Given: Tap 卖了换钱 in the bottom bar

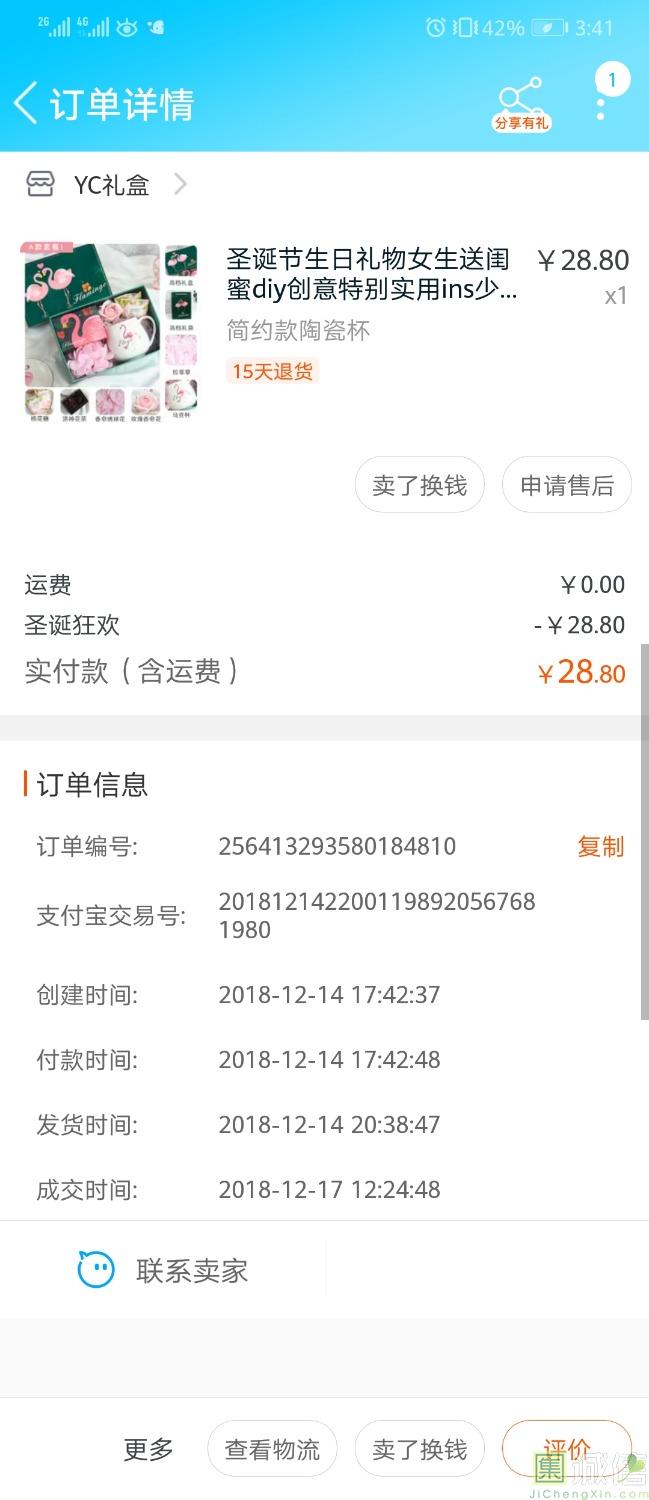Looking at the screenshot, I should [419, 1449].
